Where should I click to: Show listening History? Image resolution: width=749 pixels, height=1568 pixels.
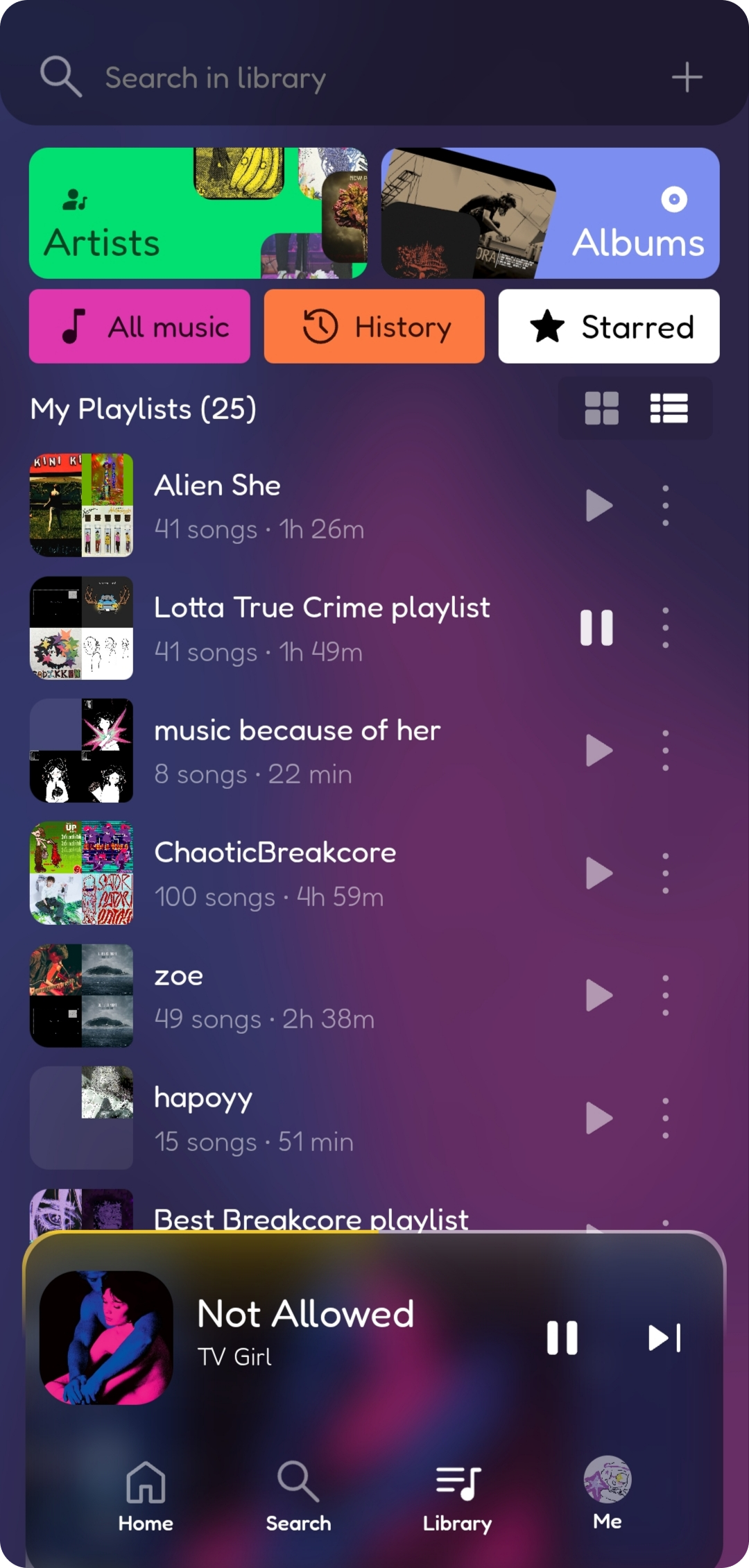[x=374, y=326]
